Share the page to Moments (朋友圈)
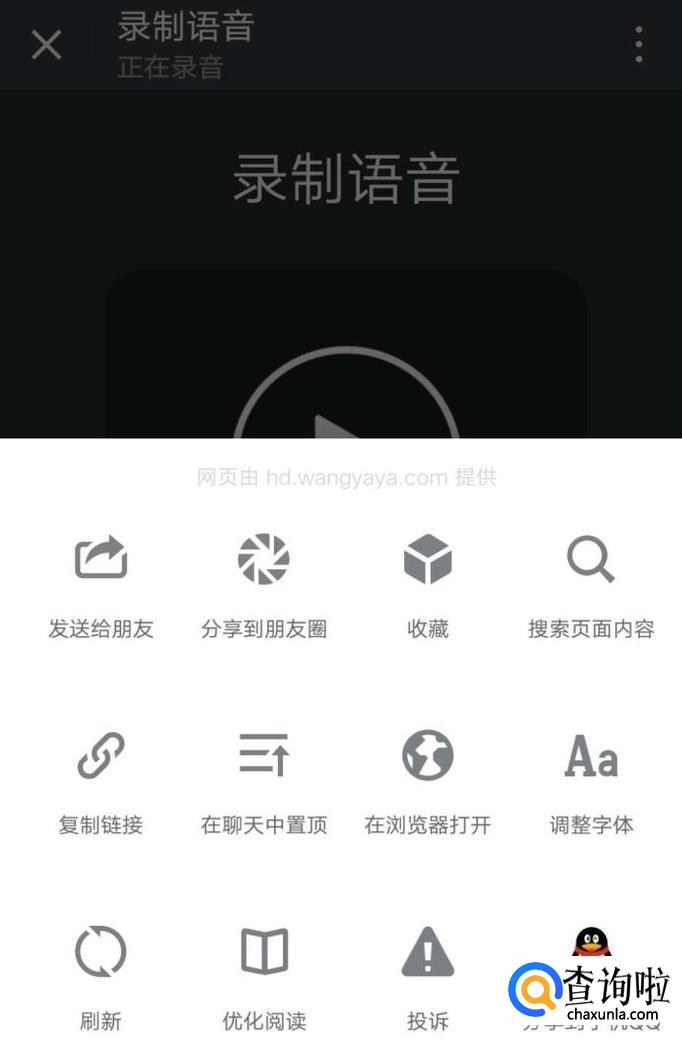 pos(264,560)
